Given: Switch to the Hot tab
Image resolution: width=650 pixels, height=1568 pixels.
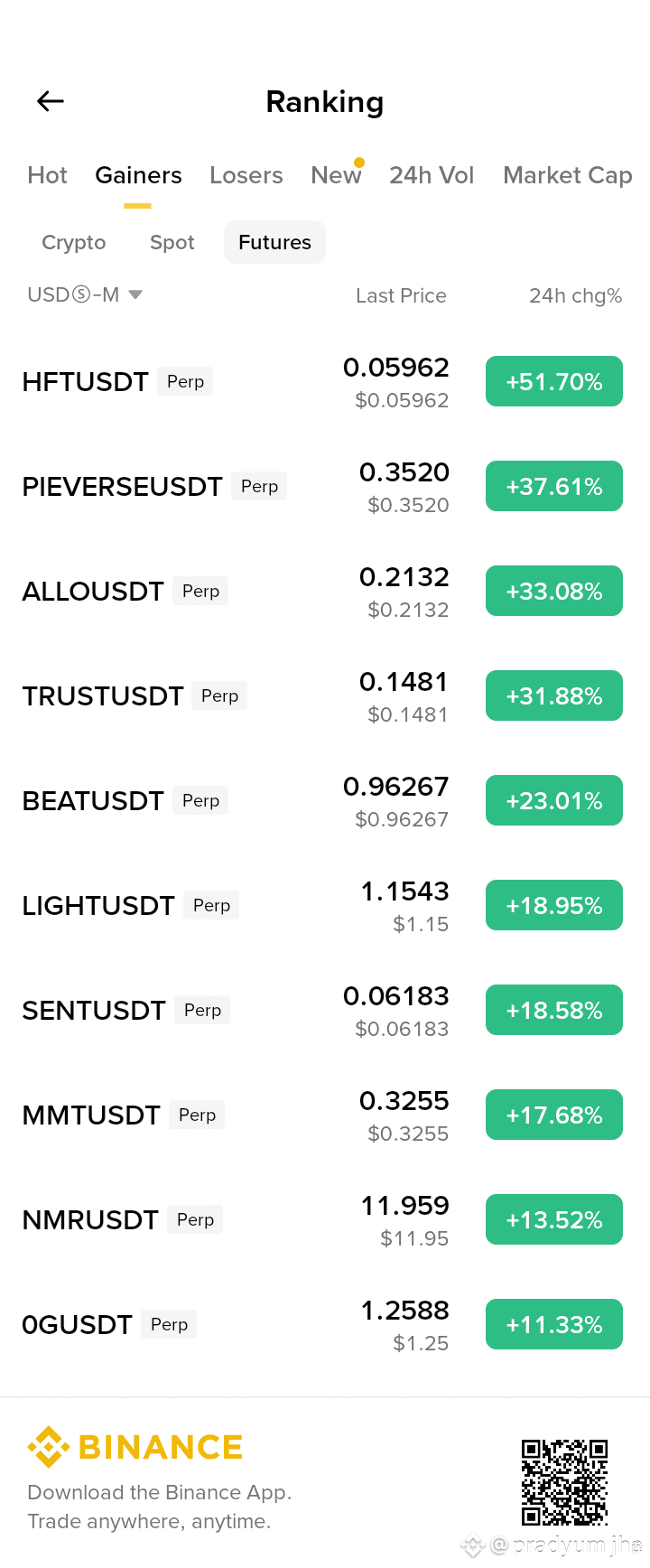Looking at the screenshot, I should tap(47, 175).
